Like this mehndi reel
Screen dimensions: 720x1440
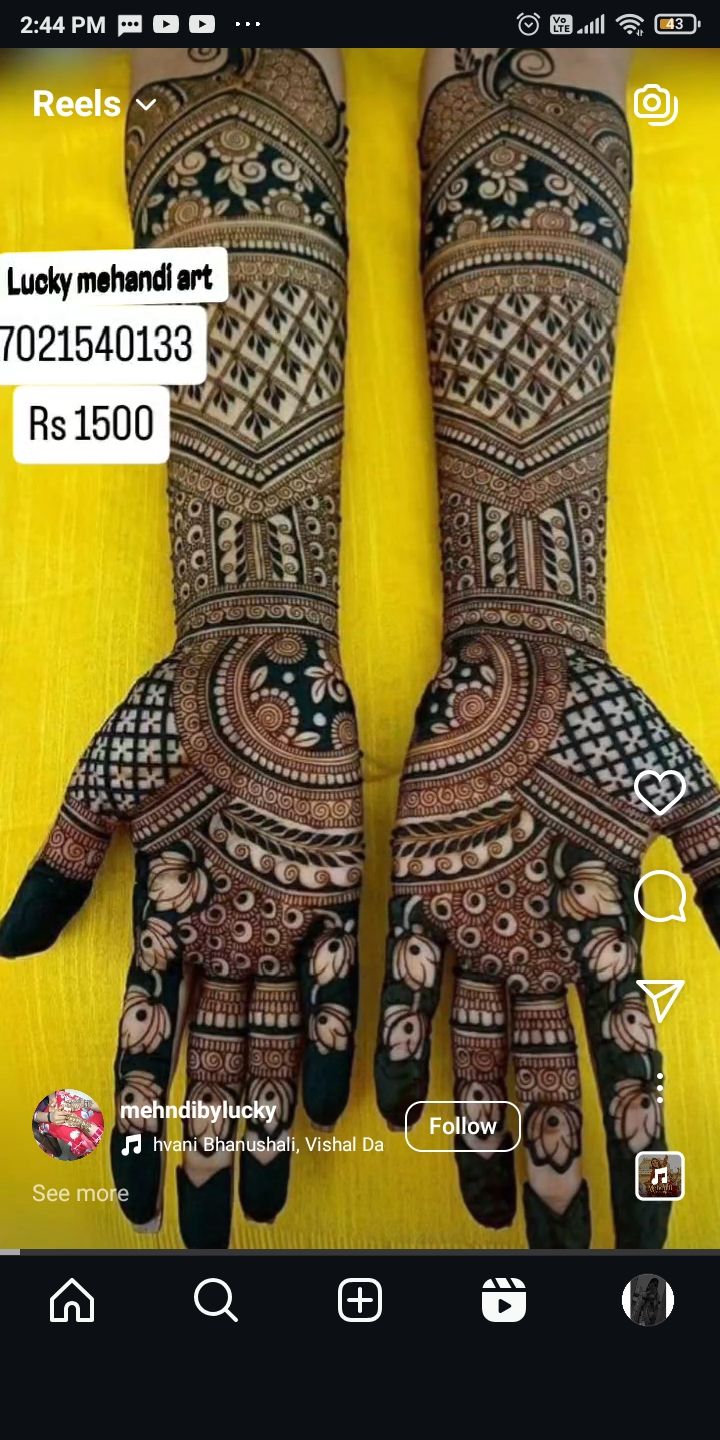(660, 793)
